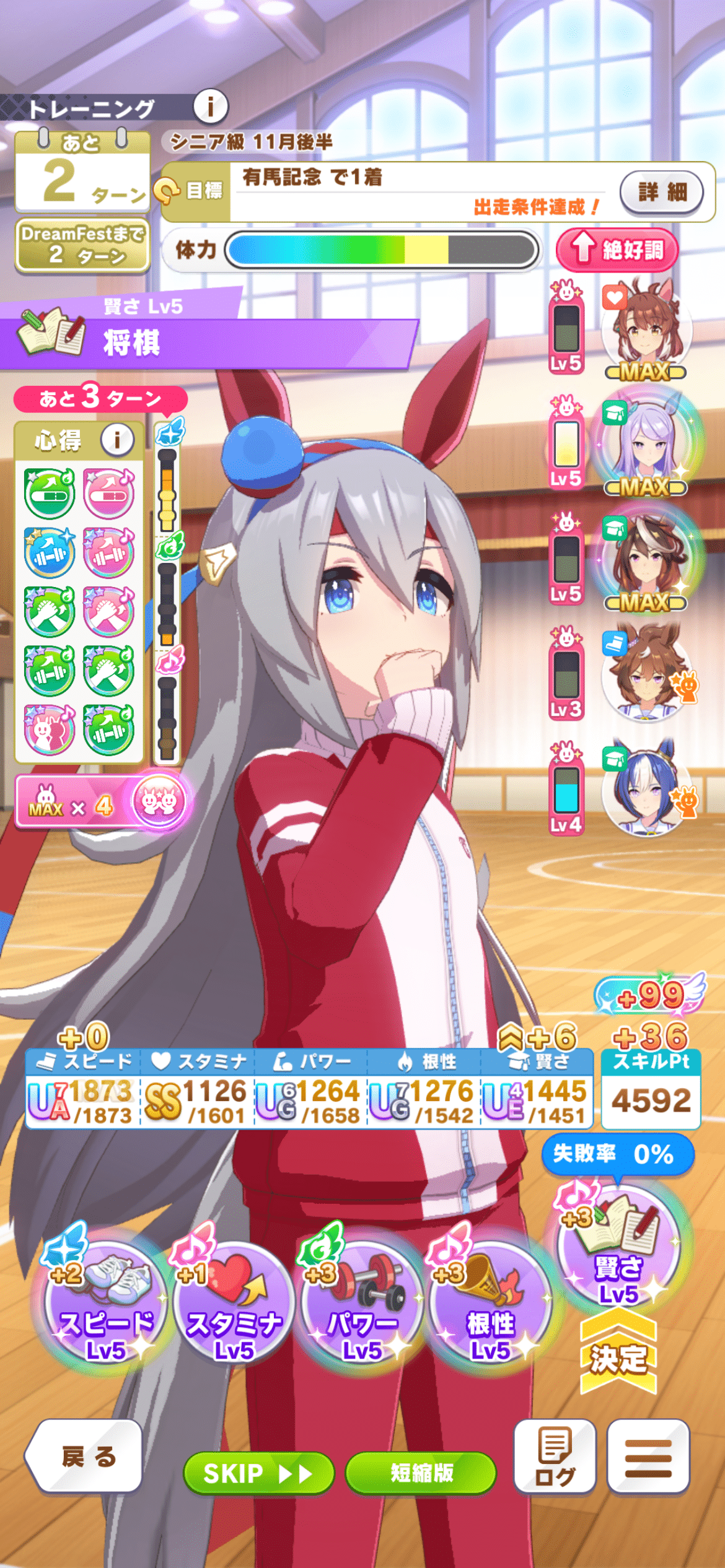The image size is (725, 1568).
Task: Open the training info icon
Action: click(x=210, y=107)
